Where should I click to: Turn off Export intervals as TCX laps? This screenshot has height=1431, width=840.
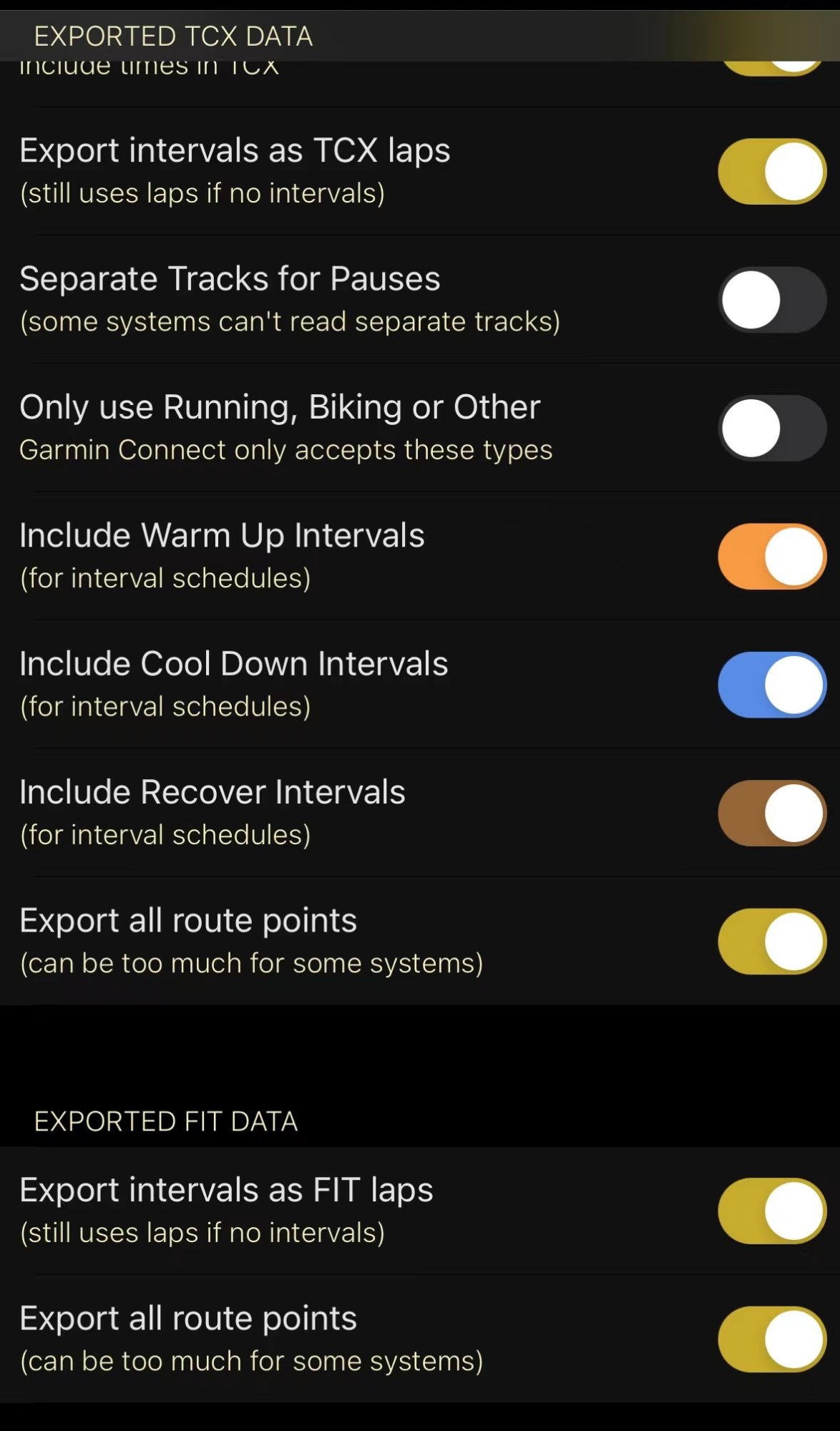coord(772,172)
